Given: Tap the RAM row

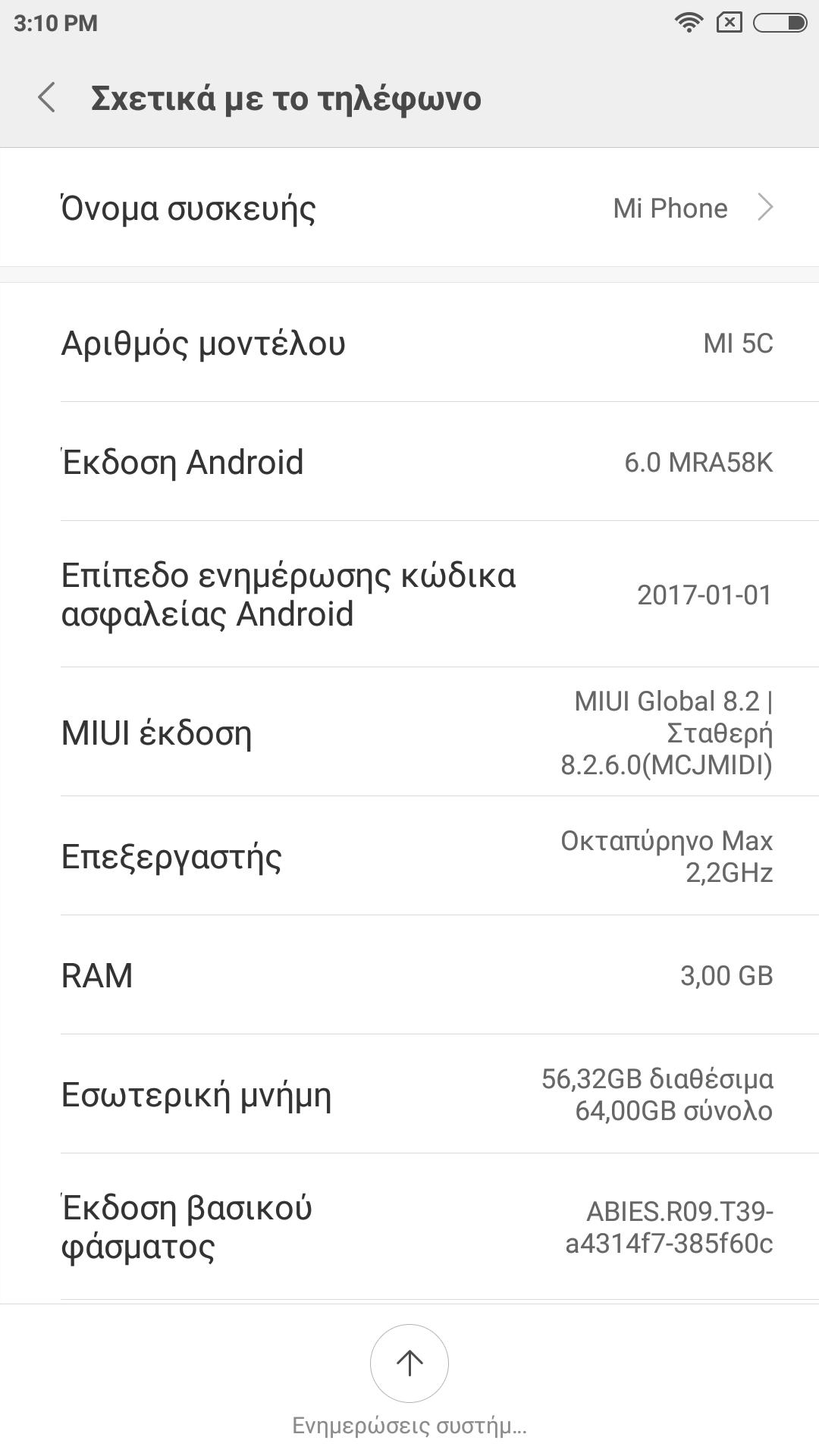Looking at the screenshot, I should coord(409,975).
